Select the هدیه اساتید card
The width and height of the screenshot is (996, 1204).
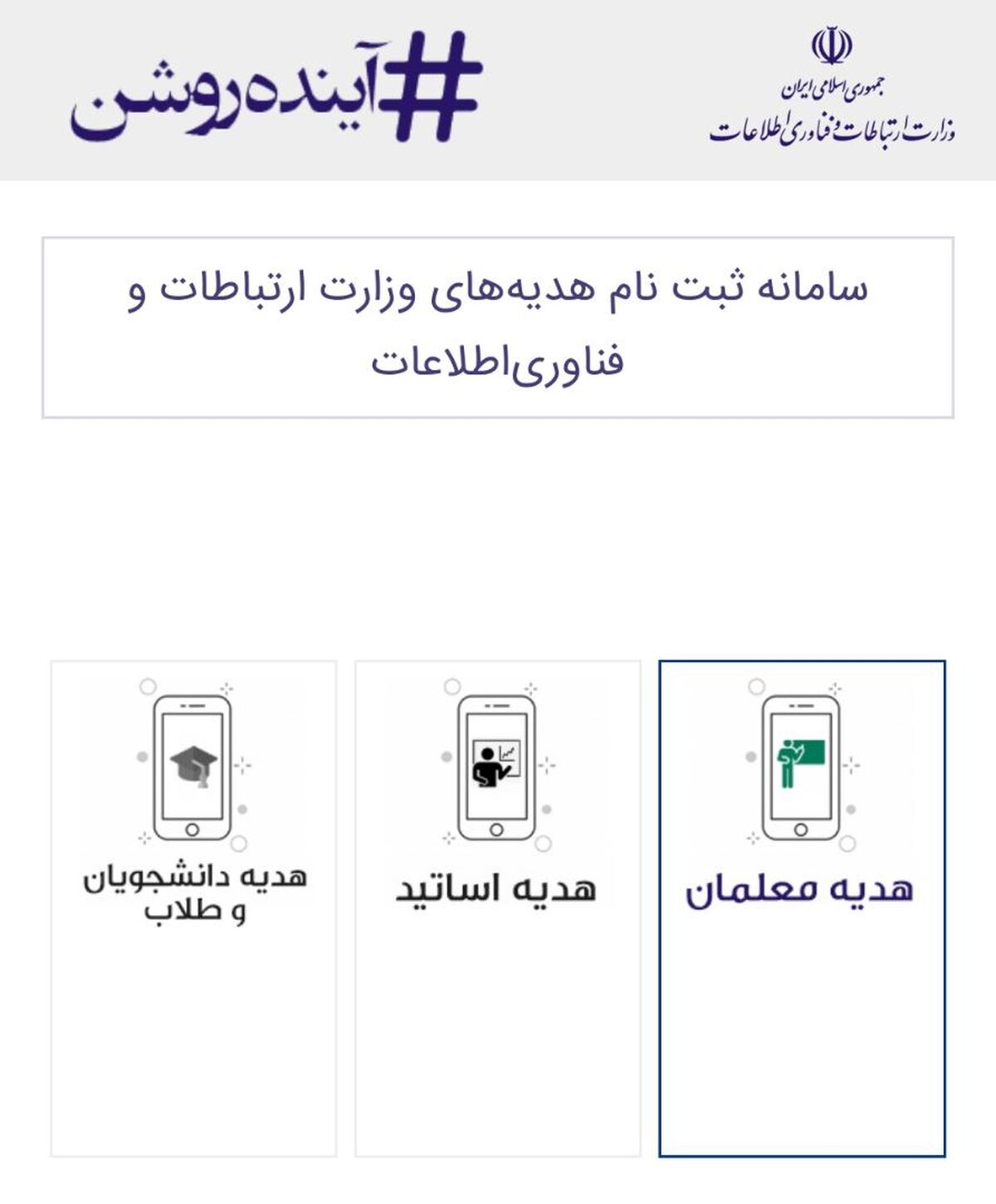pos(498,909)
